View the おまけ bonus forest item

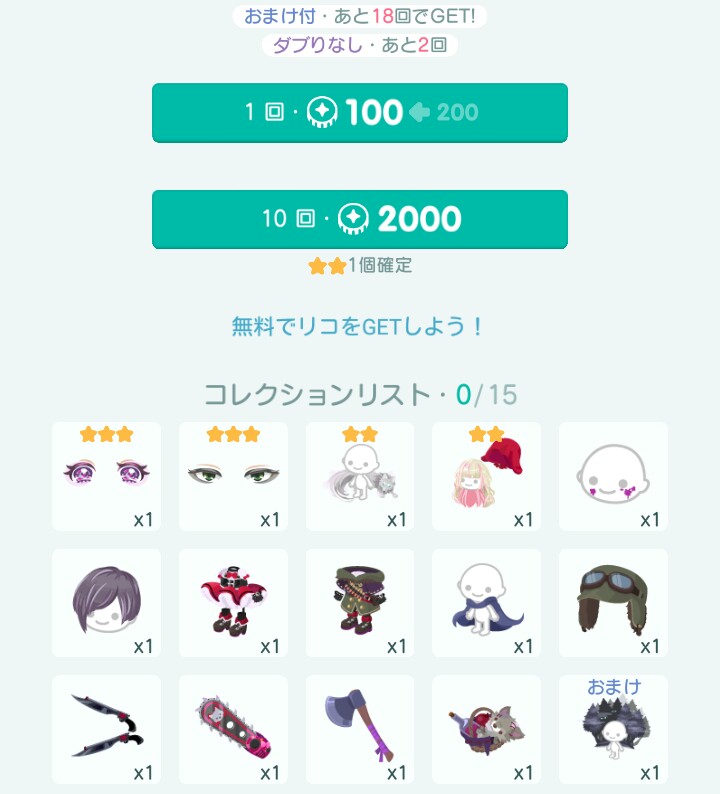point(613,729)
